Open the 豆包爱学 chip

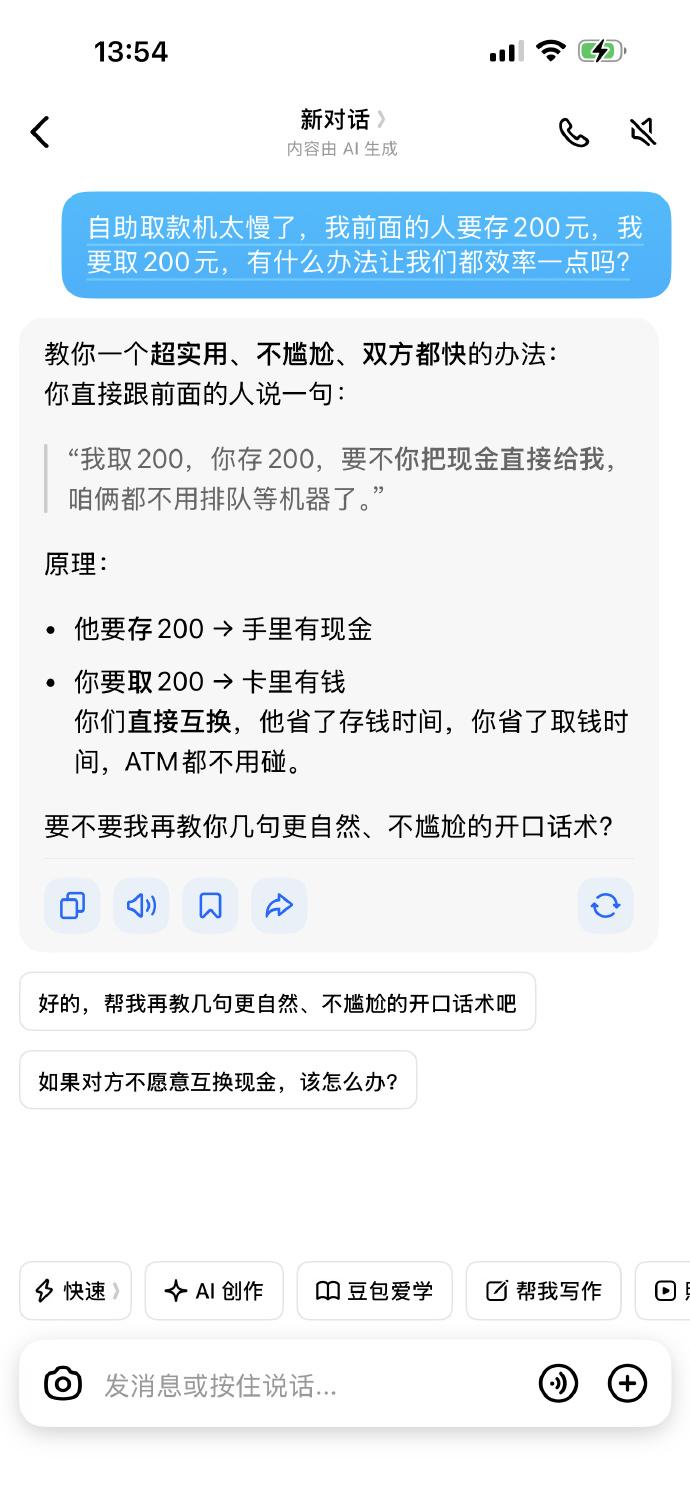point(375,1291)
